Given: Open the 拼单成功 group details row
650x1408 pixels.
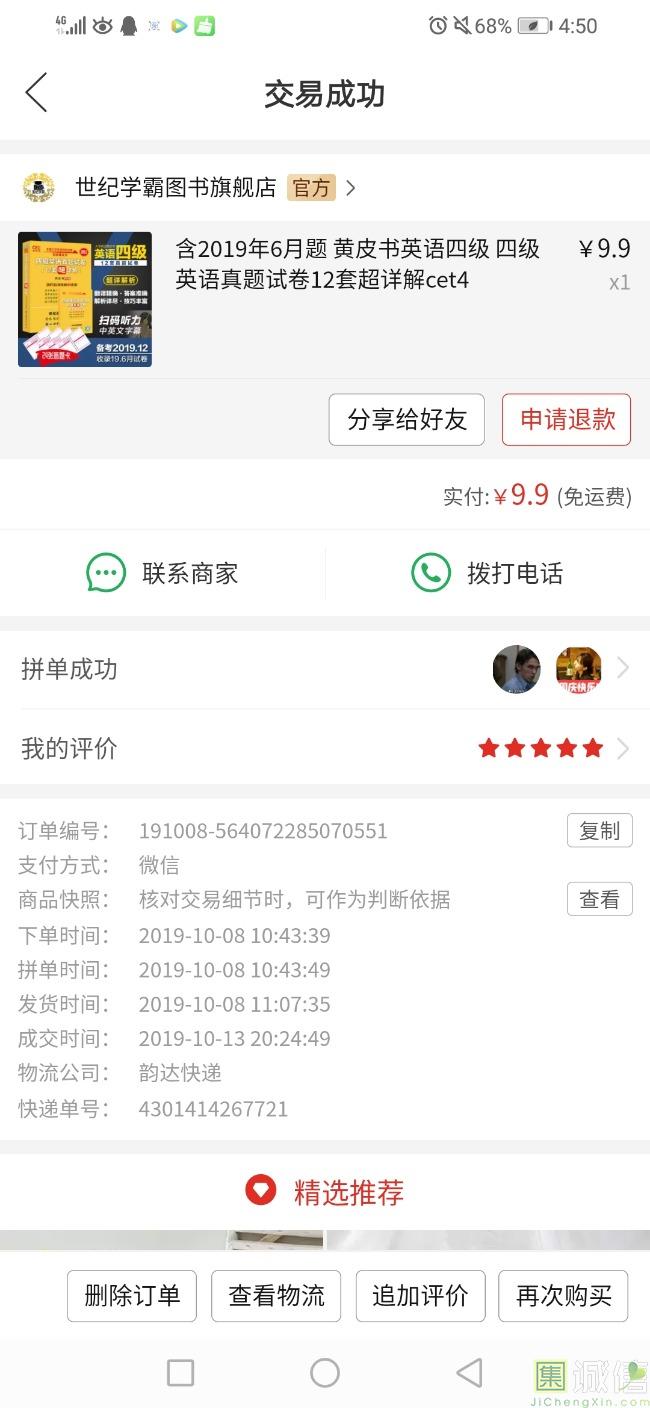Looking at the screenshot, I should [x=324, y=669].
